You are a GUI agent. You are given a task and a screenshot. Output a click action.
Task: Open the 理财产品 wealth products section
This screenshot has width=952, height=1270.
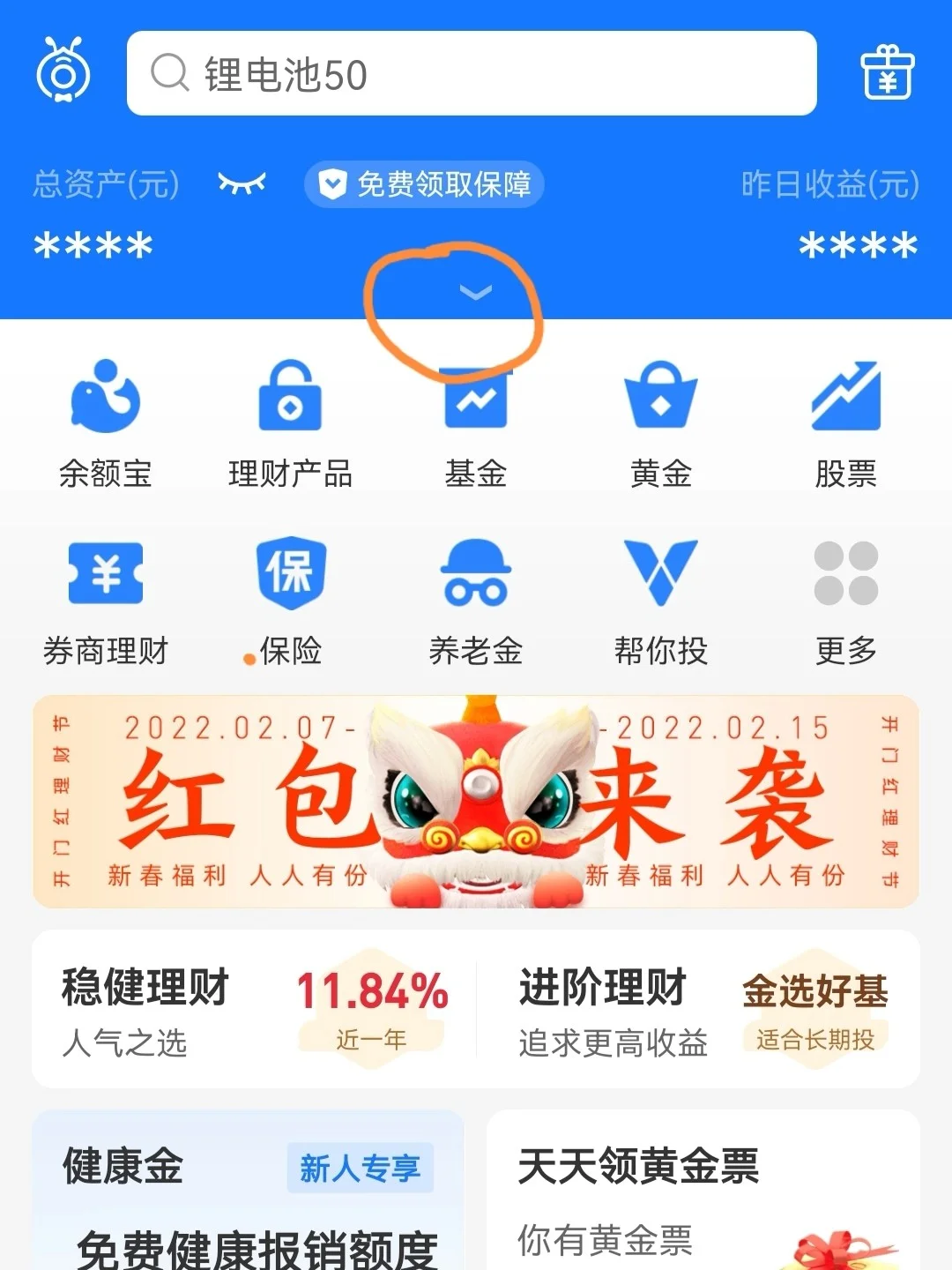tap(290, 423)
